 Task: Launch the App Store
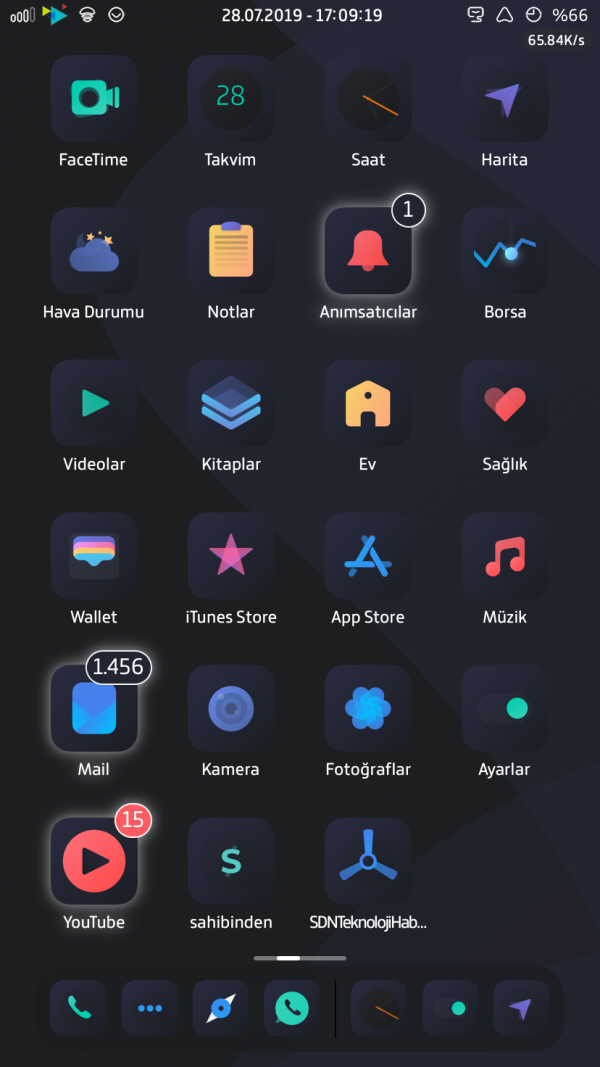[368, 556]
